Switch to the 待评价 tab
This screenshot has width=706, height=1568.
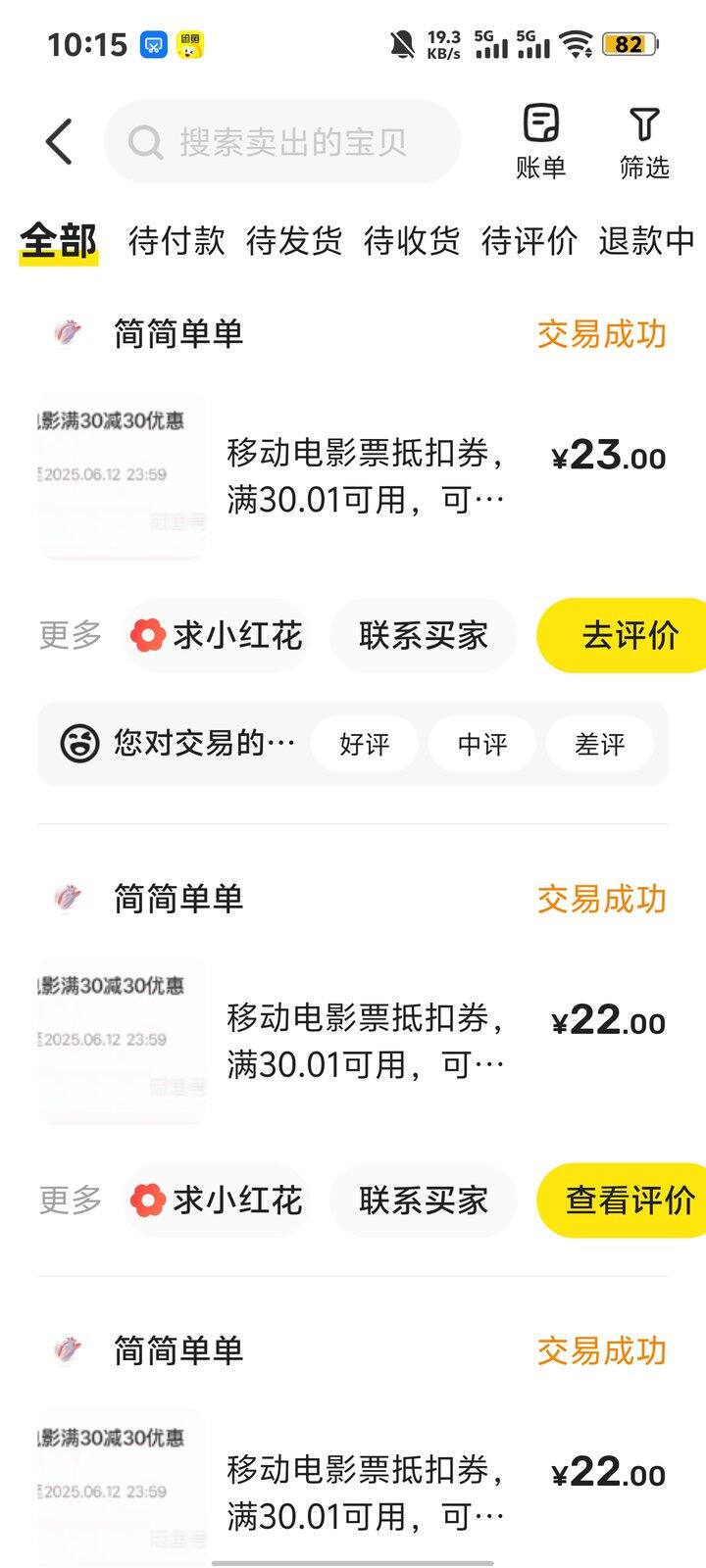pos(529,240)
